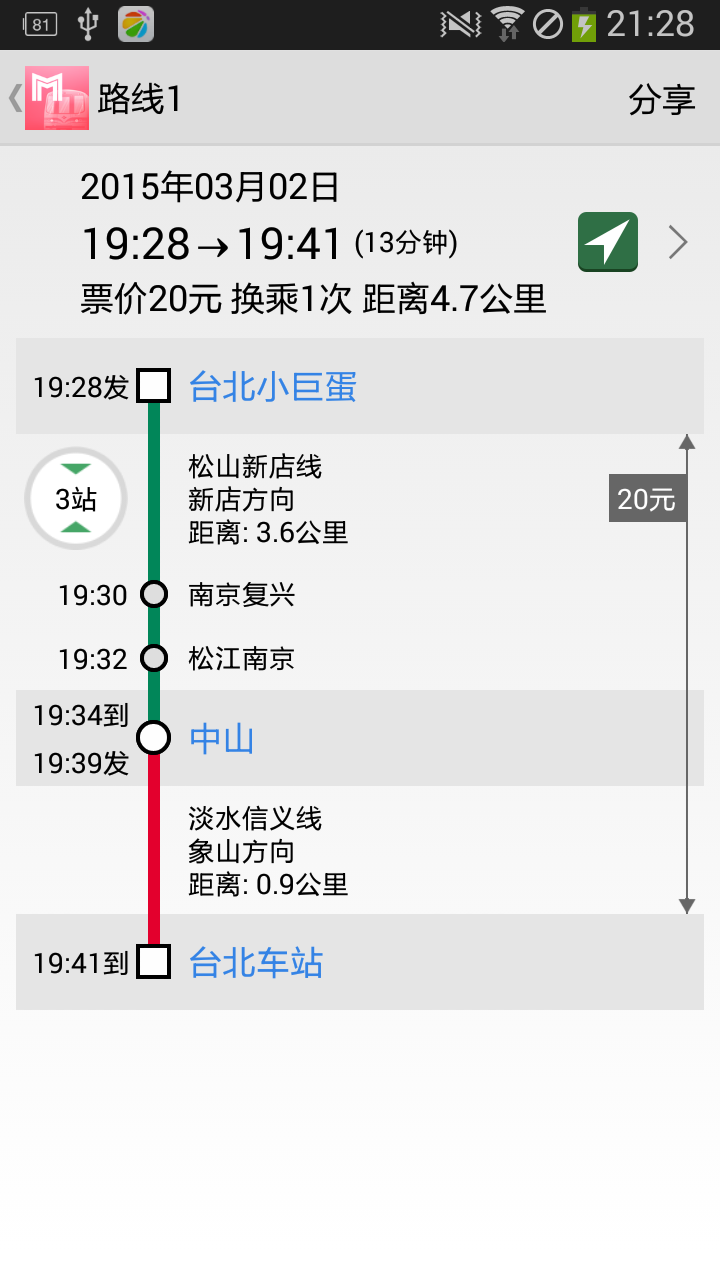Go back using the app icon arrow
Screen dimensions: 720x1280
coord(48,98)
